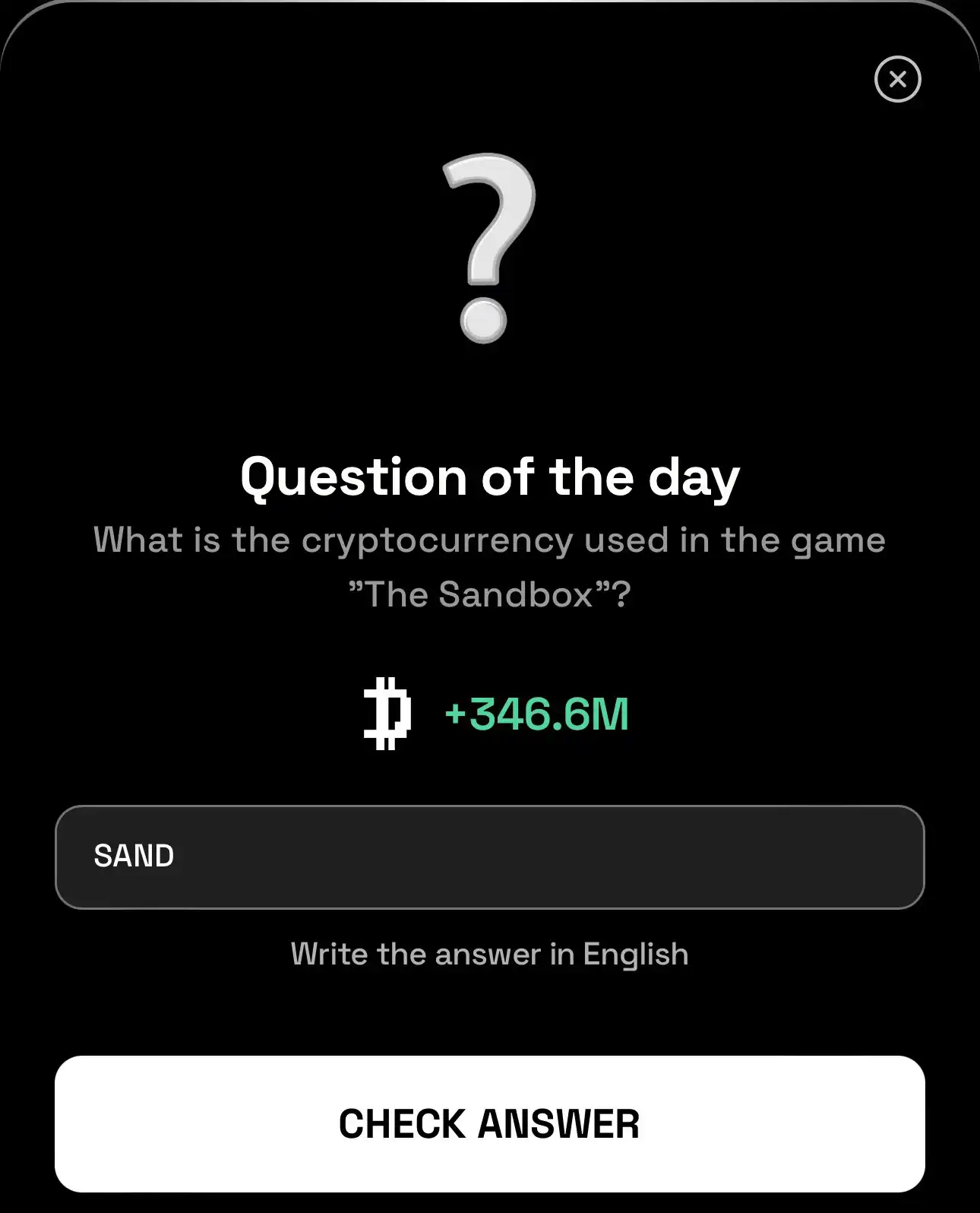The height and width of the screenshot is (1213, 980).
Task: Click the reward coin icon beside +346.6M
Action: 389,713
